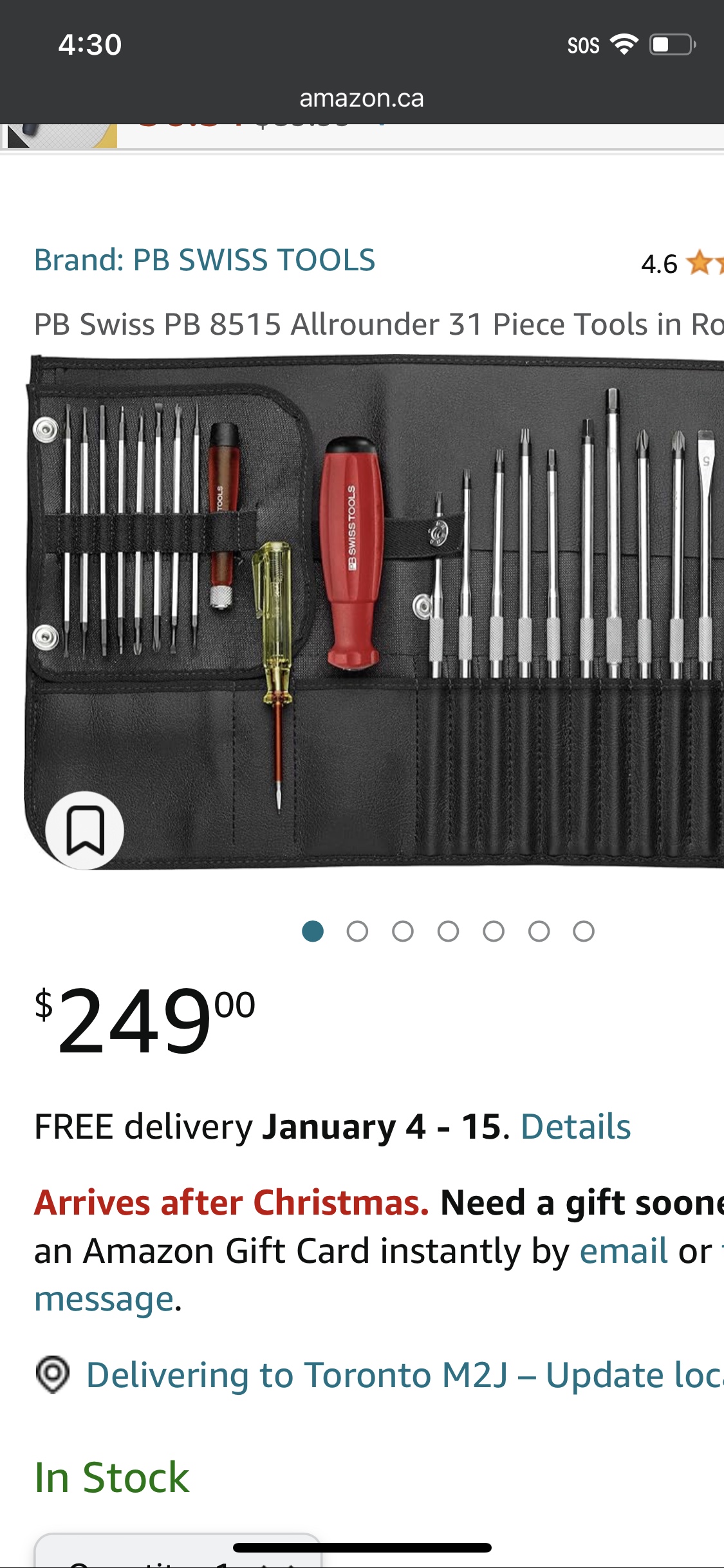Open the 4.6 star rating reviews
This screenshot has height=1568, width=724.
682,263
